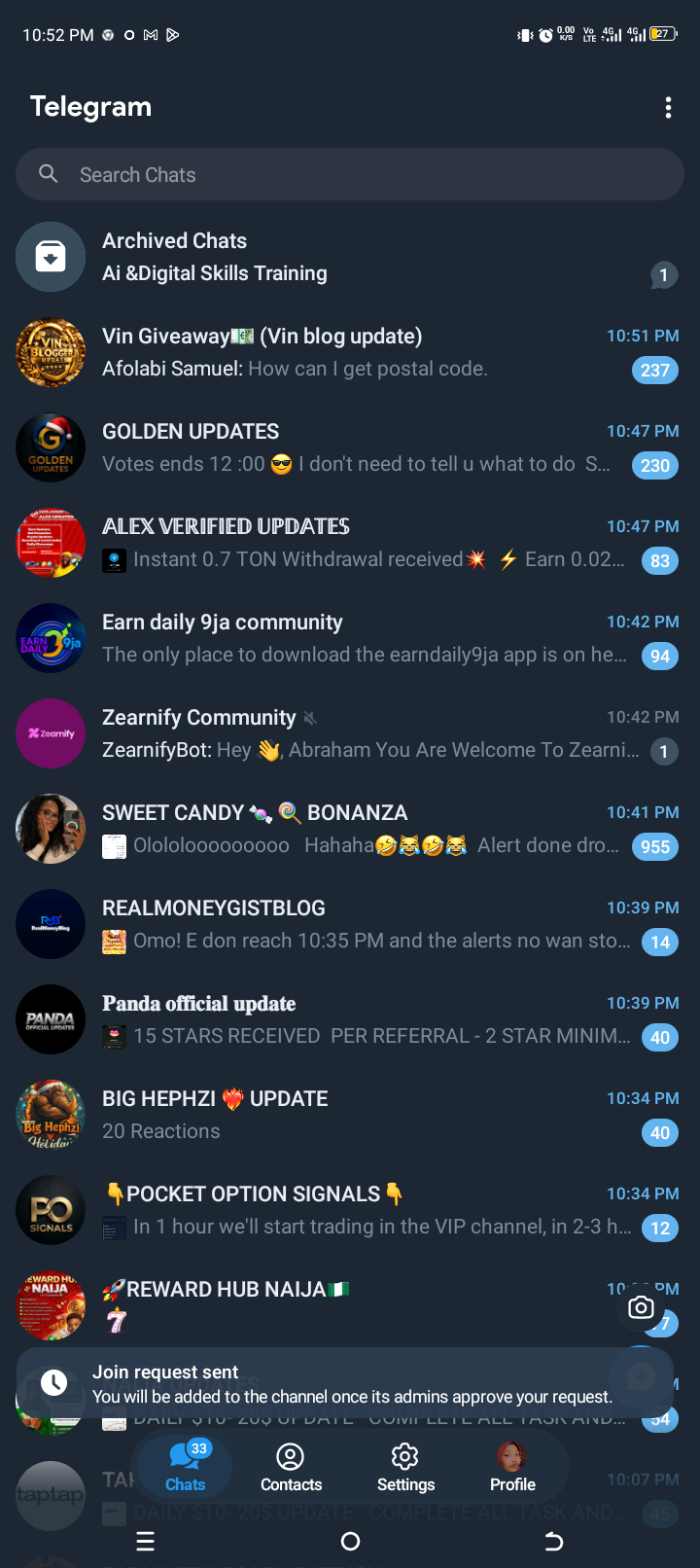700x1568 pixels.
Task: Open the REALMONEYGISTBLOG channel
Action: point(350,924)
